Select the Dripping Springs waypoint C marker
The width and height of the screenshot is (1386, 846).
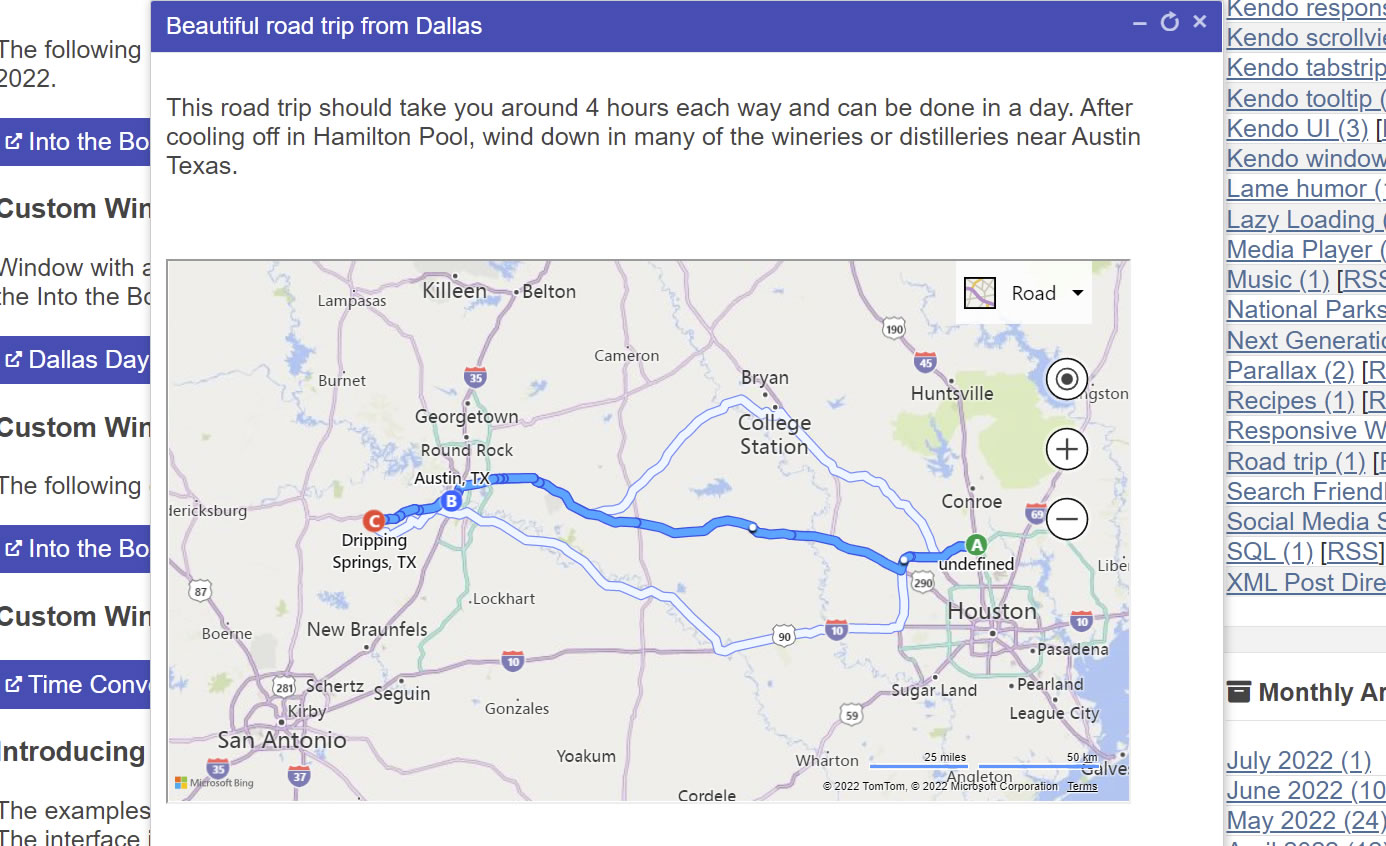click(374, 520)
